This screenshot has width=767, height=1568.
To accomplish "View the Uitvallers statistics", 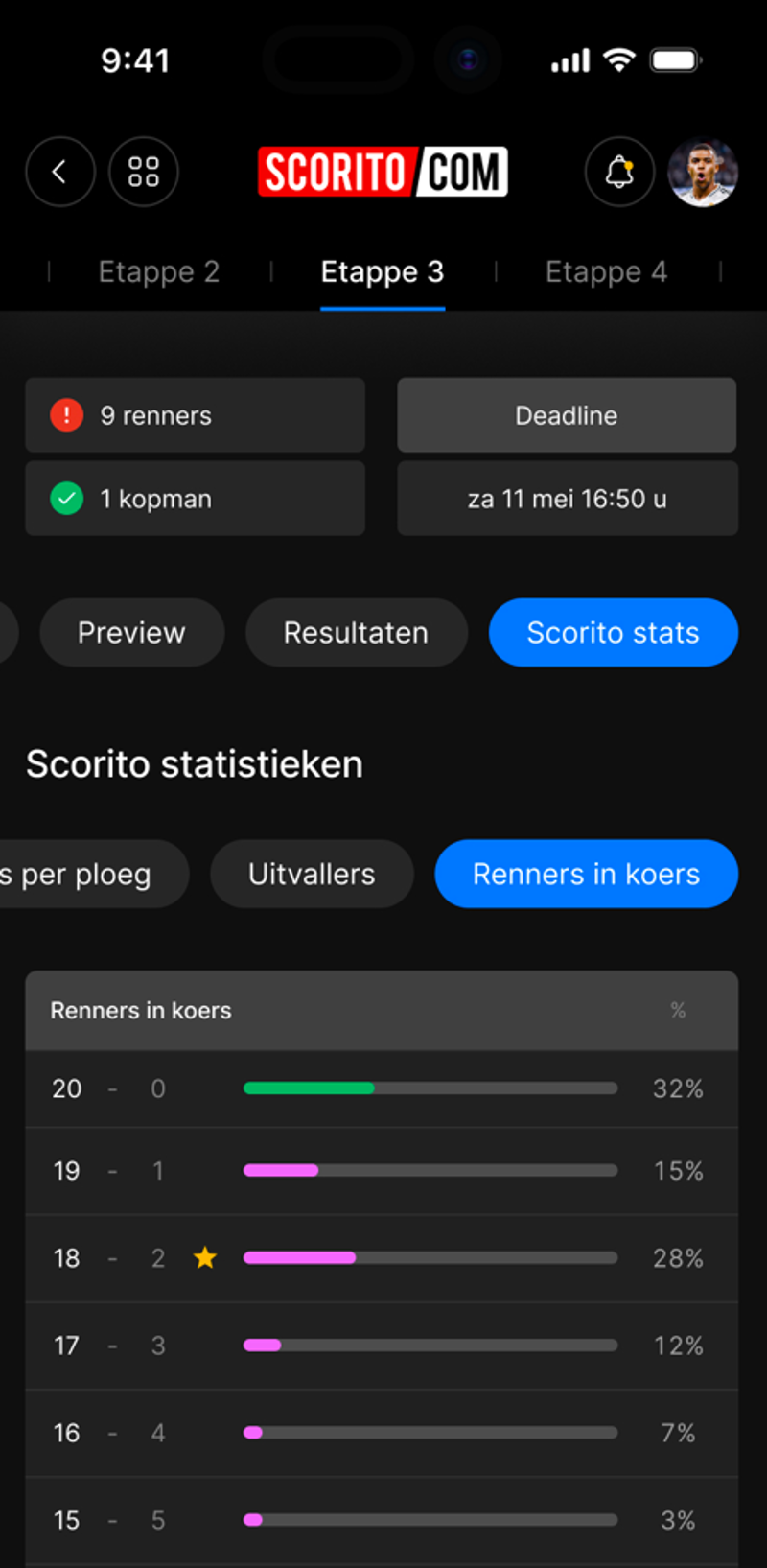I will tap(312, 875).
